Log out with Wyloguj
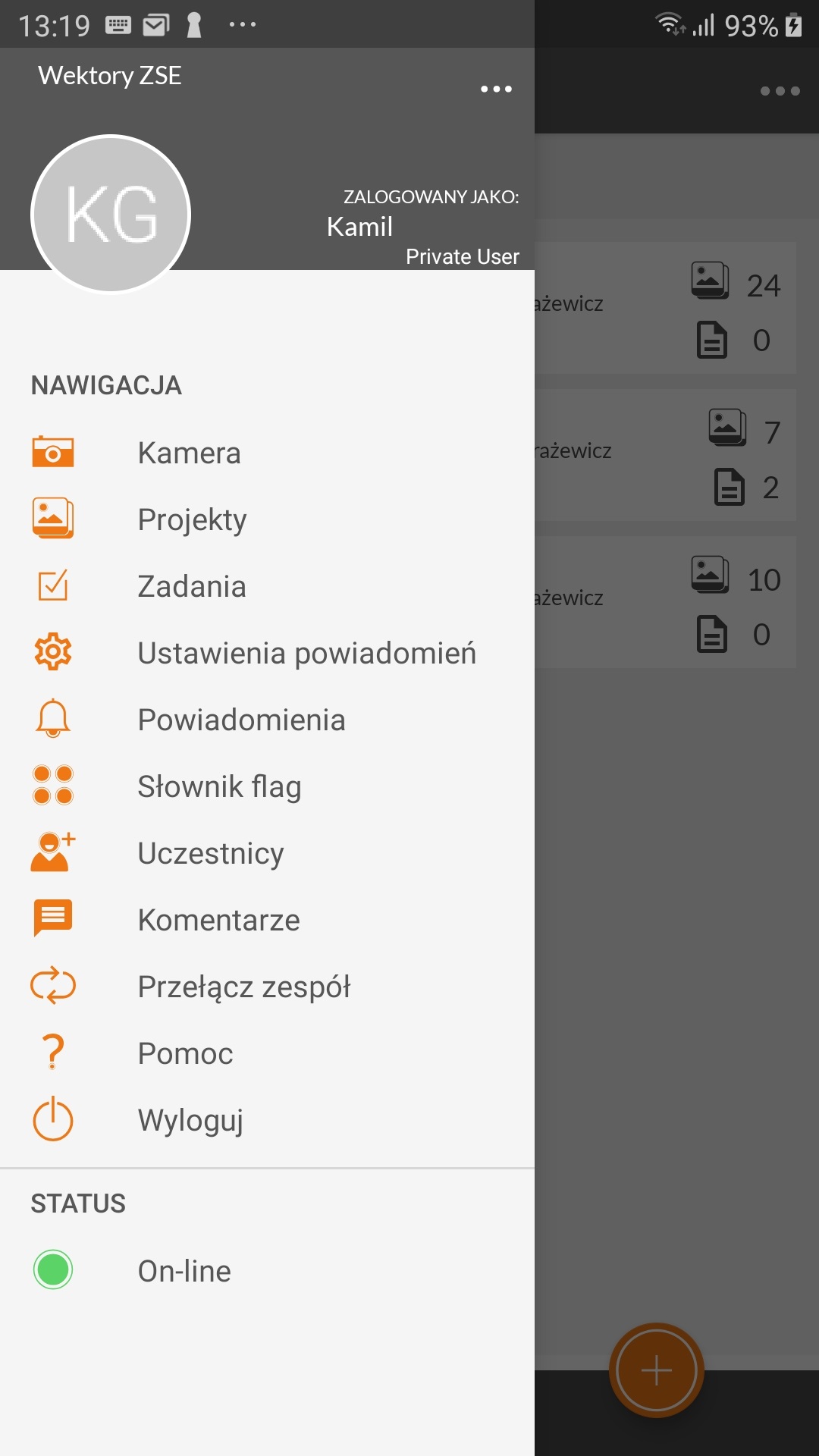This screenshot has height=1456, width=819. (x=267, y=1120)
